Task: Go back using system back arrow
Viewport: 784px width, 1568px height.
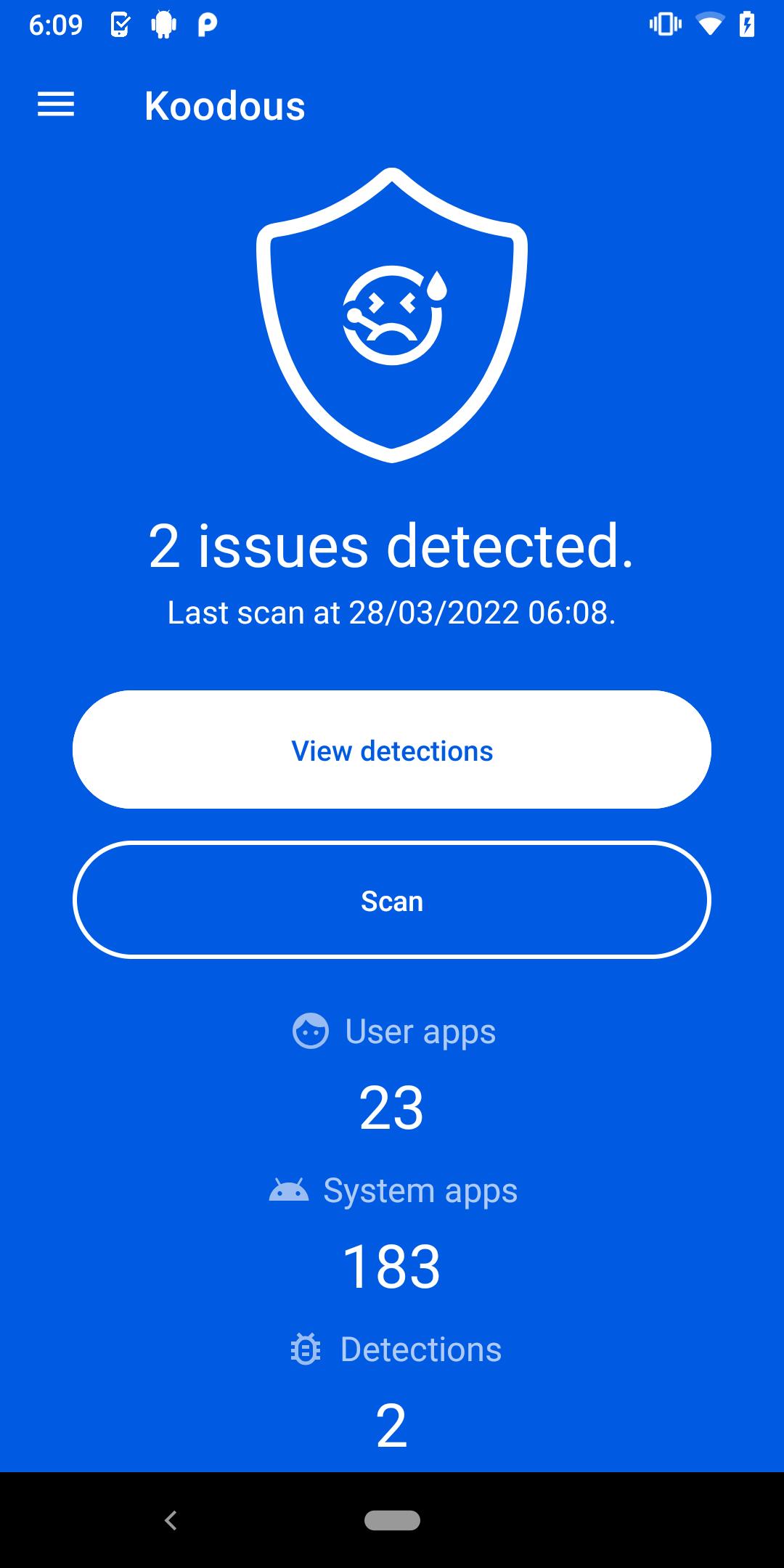Action: click(171, 1520)
